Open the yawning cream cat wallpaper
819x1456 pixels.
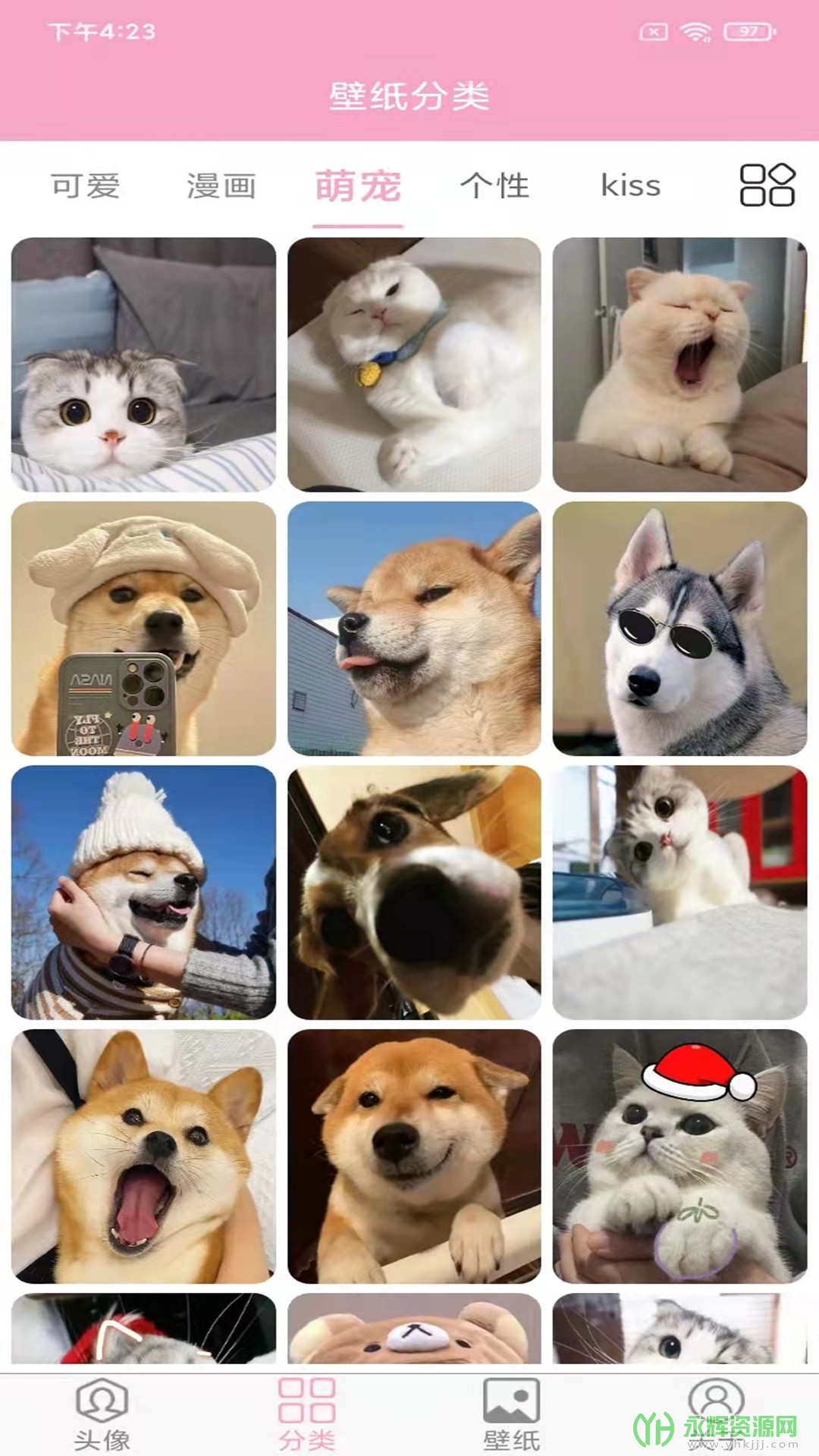(x=679, y=365)
